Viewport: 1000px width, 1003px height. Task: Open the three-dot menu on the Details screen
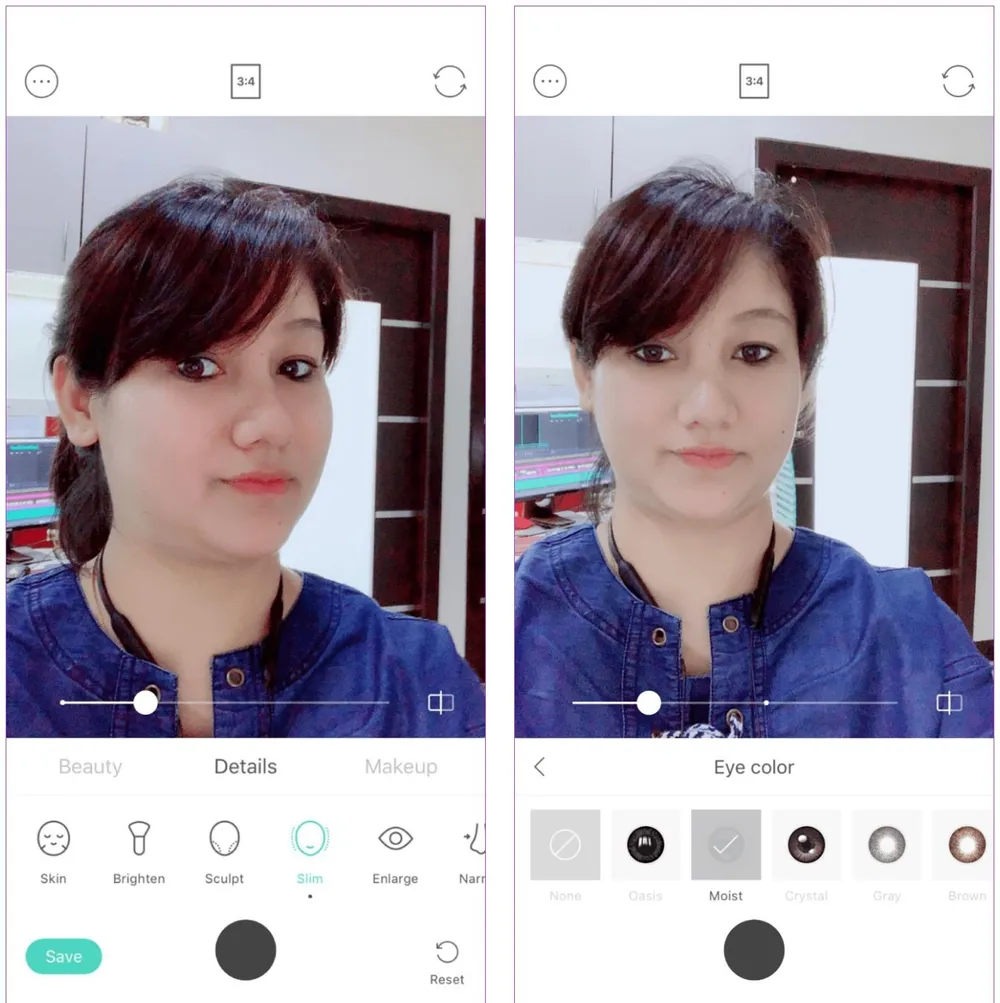point(42,82)
